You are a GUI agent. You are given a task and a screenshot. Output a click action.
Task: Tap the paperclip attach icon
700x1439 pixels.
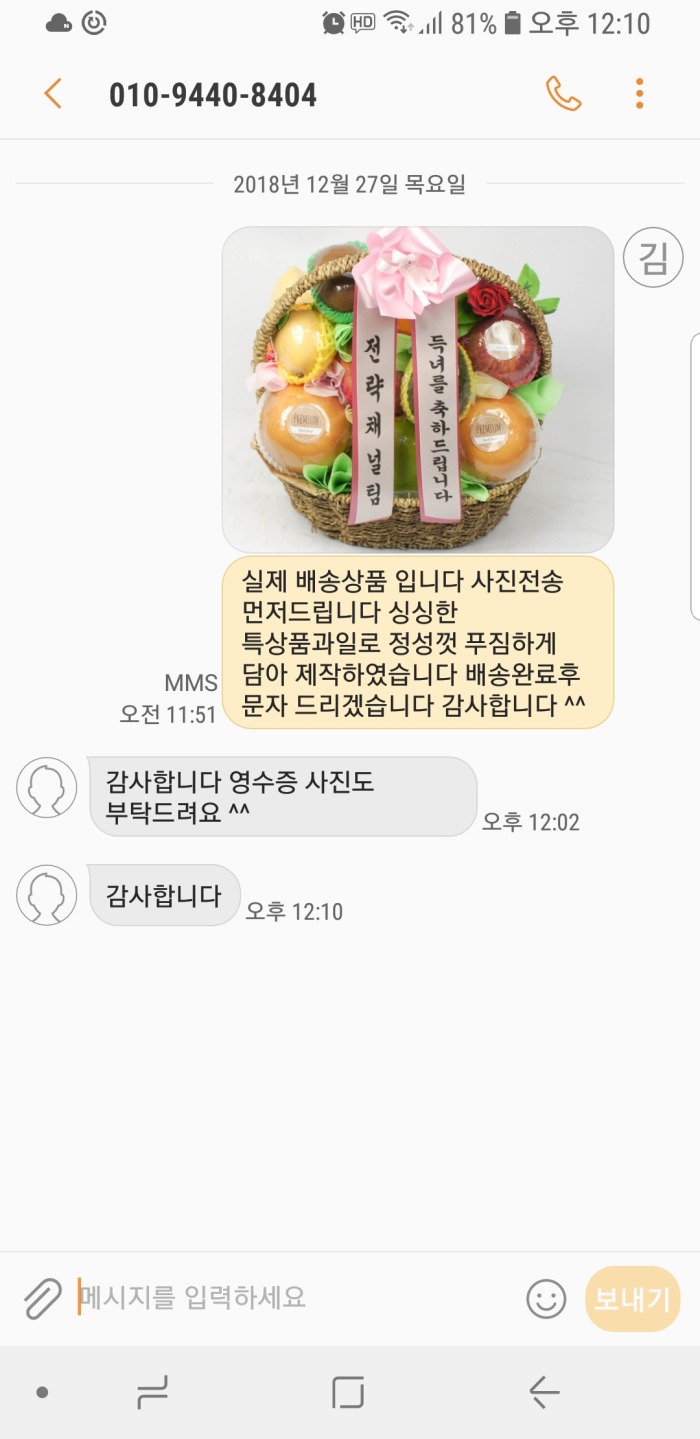(x=42, y=1298)
